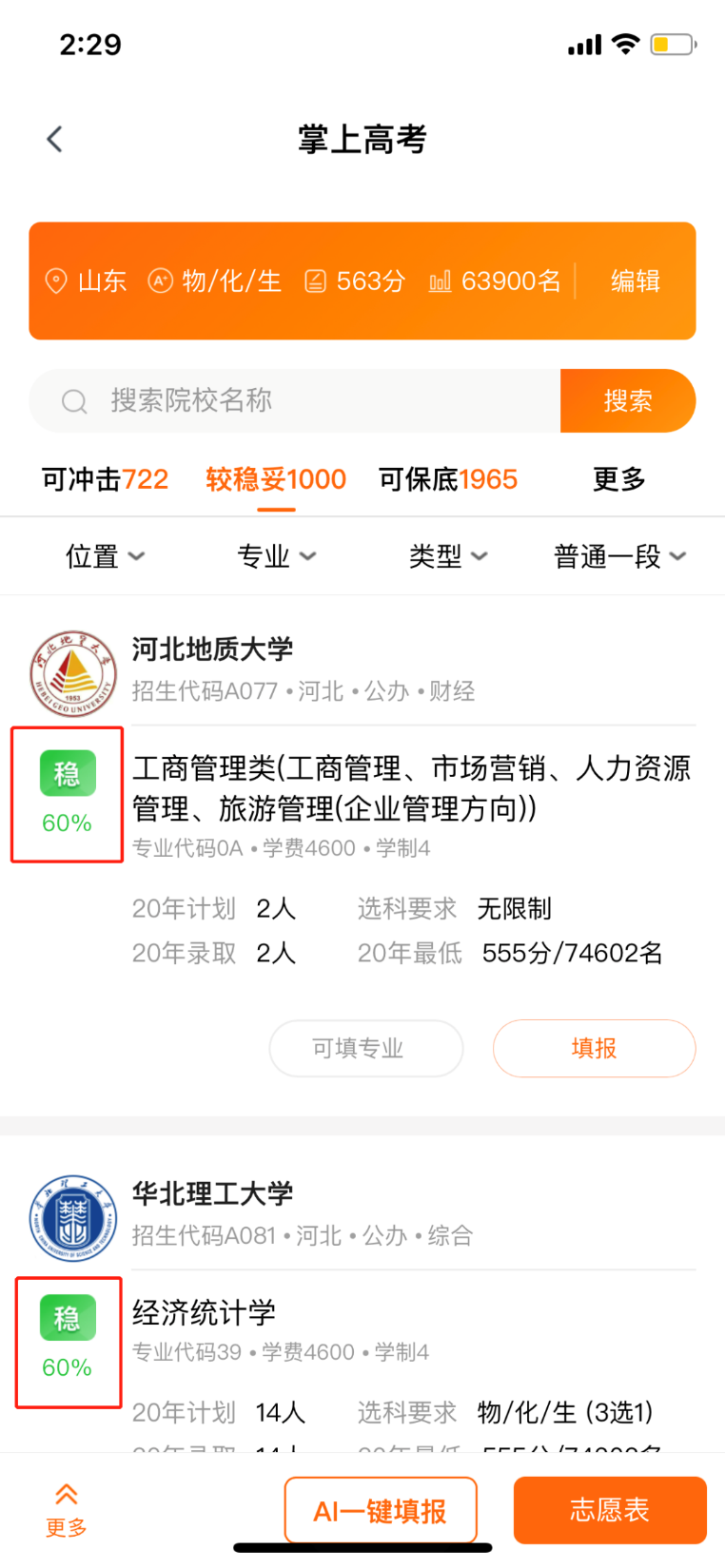Click the subject icon next to 物/化/生

click(x=160, y=281)
